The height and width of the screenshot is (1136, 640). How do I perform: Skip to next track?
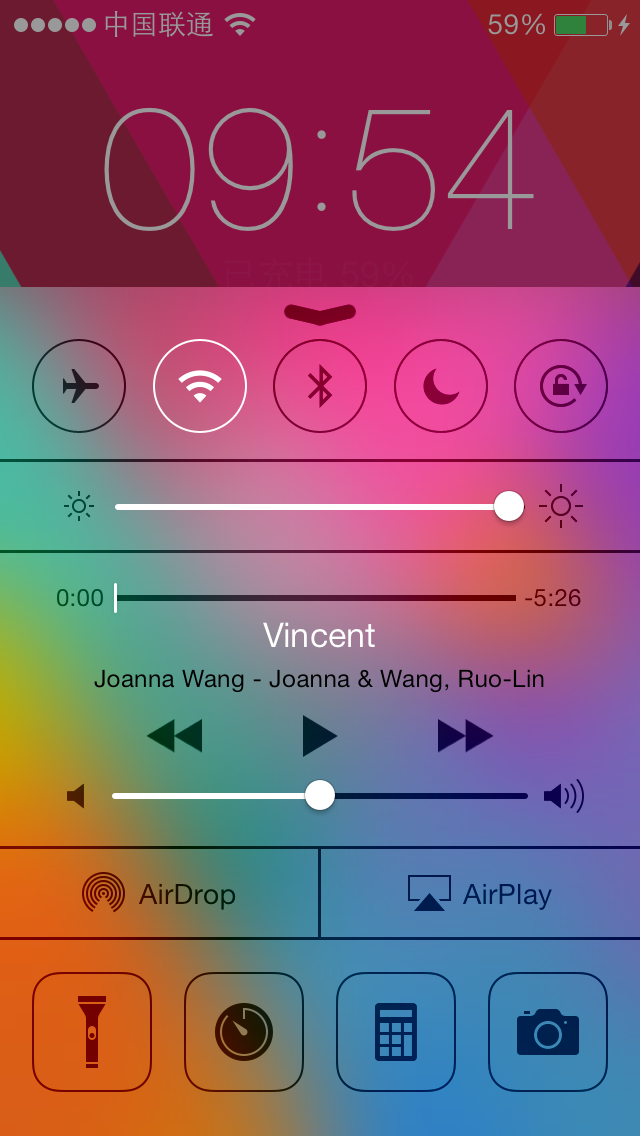465,735
